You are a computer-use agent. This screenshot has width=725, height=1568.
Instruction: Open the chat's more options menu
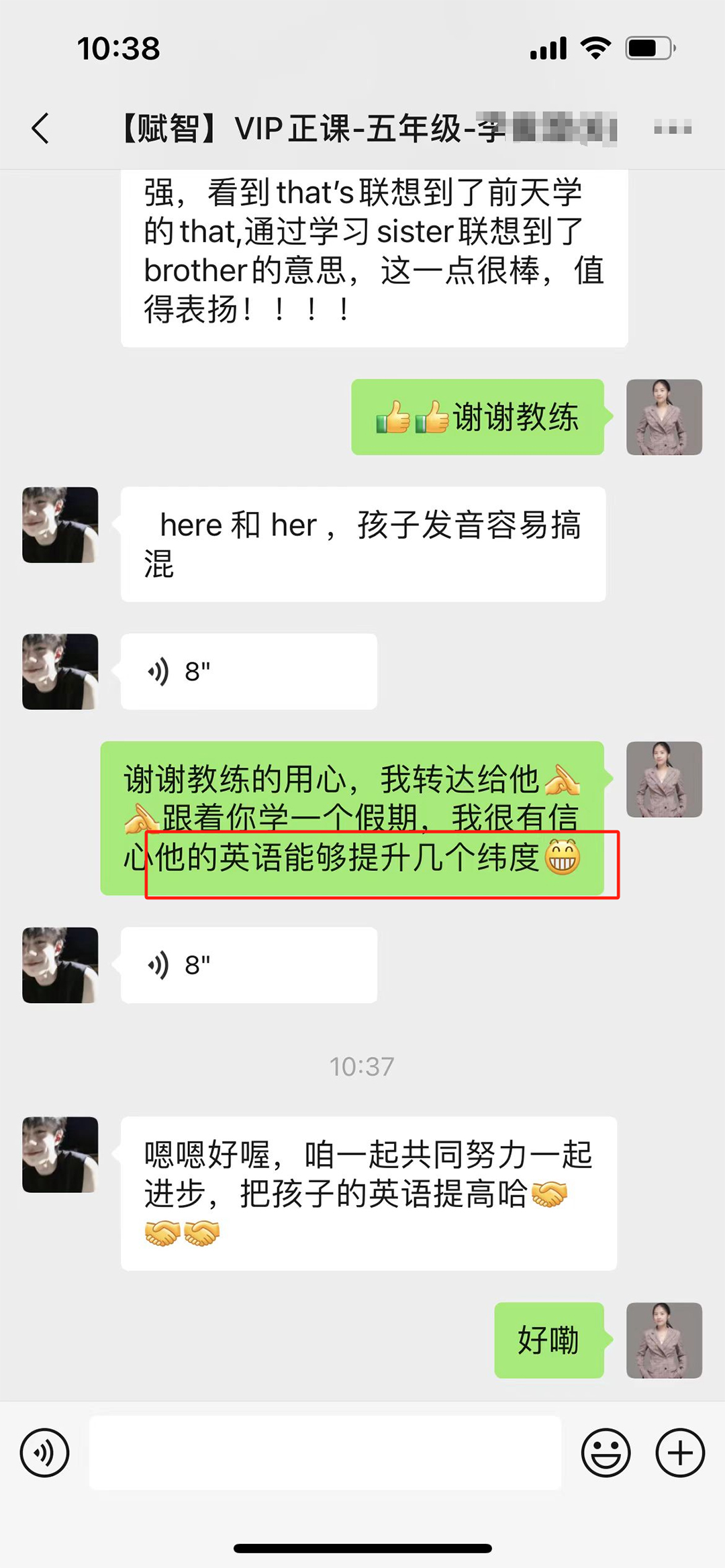[672, 128]
